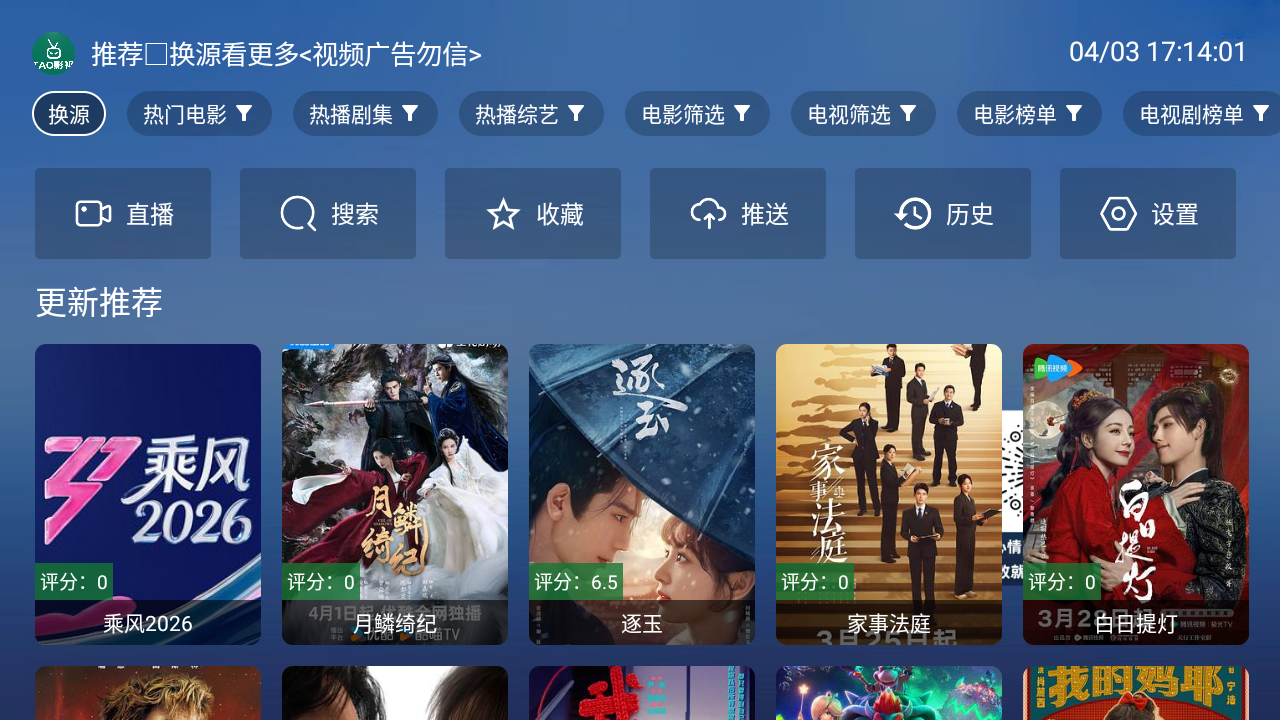Tap the 换源 source switch chip
1280x720 pixels.
tap(69, 114)
